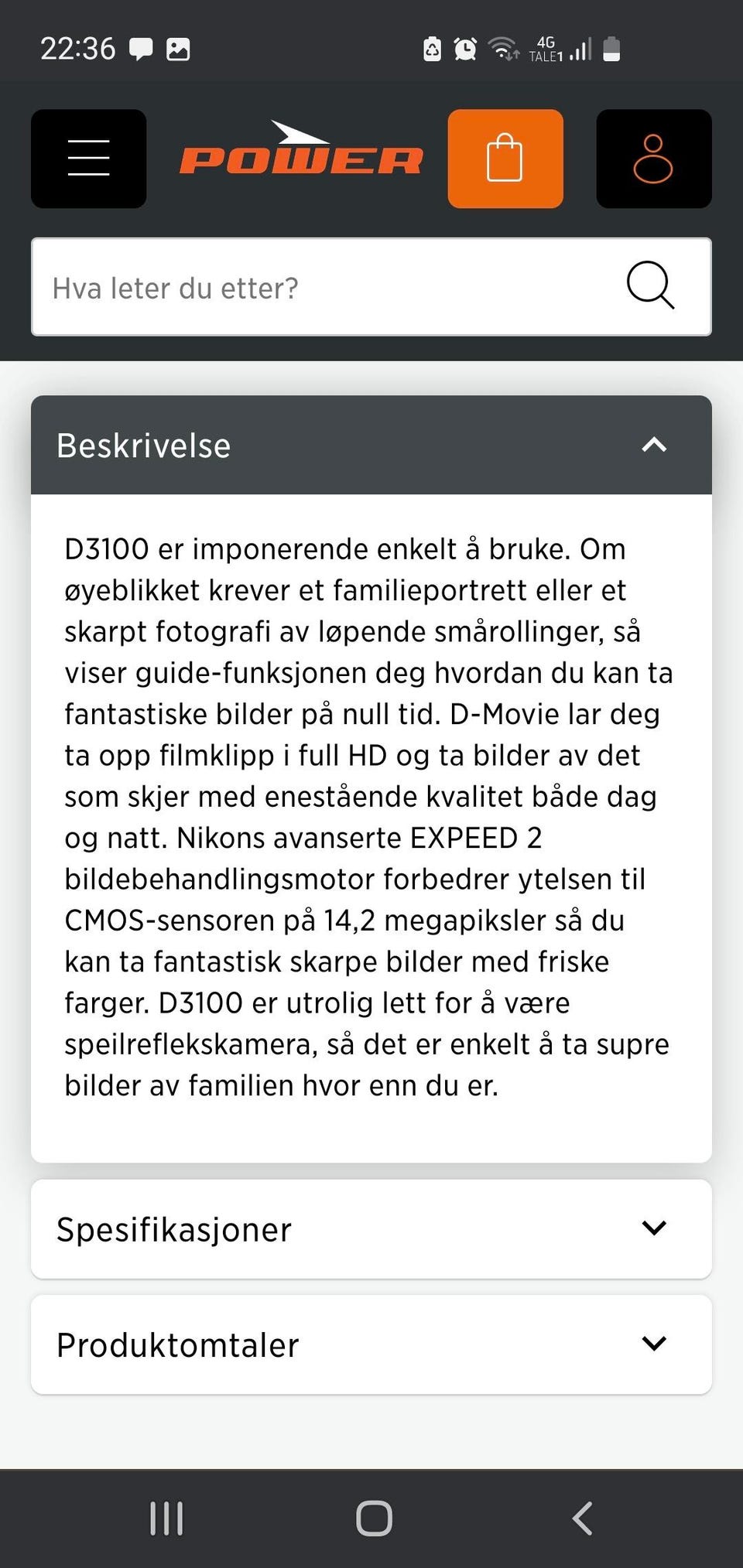Open the user account profile
743x1568 pixels.
pyautogui.click(x=653, y=158)
